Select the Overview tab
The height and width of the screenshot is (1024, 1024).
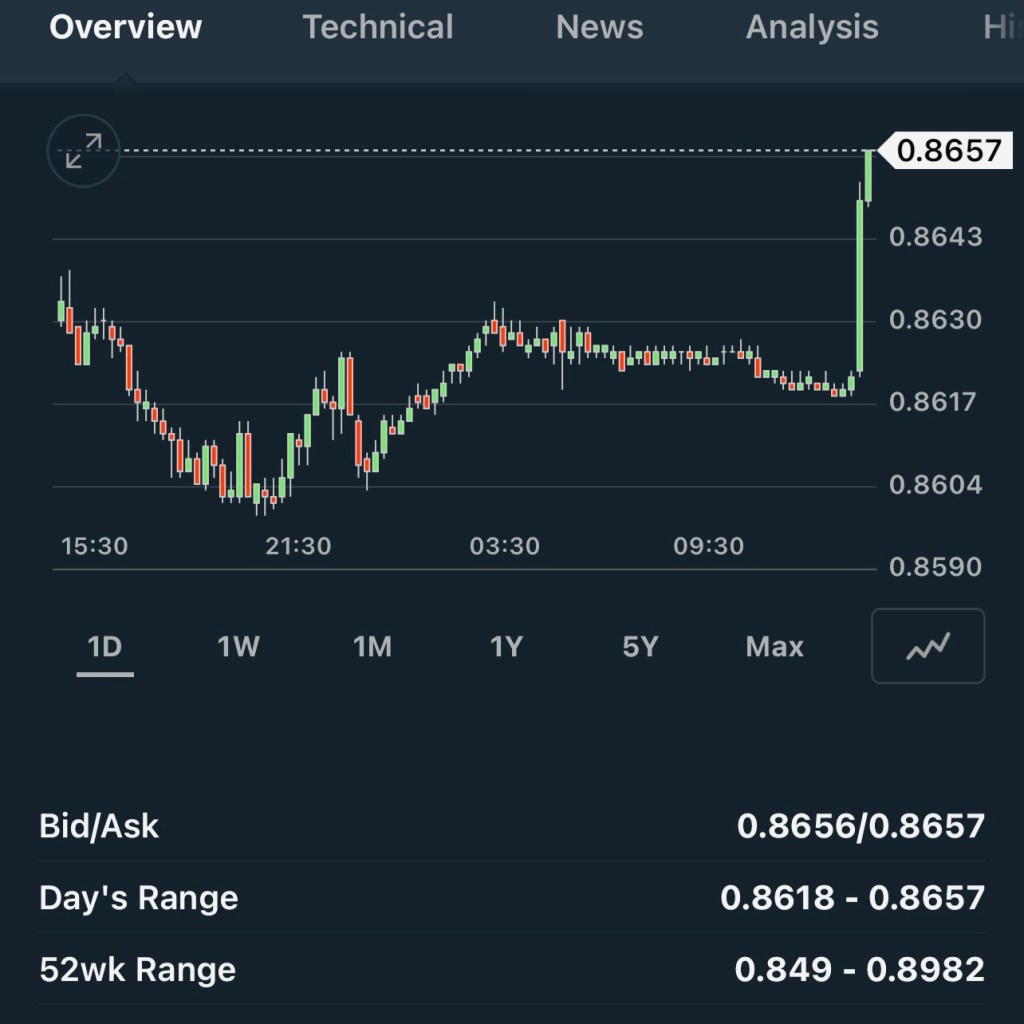coord(125,28)
